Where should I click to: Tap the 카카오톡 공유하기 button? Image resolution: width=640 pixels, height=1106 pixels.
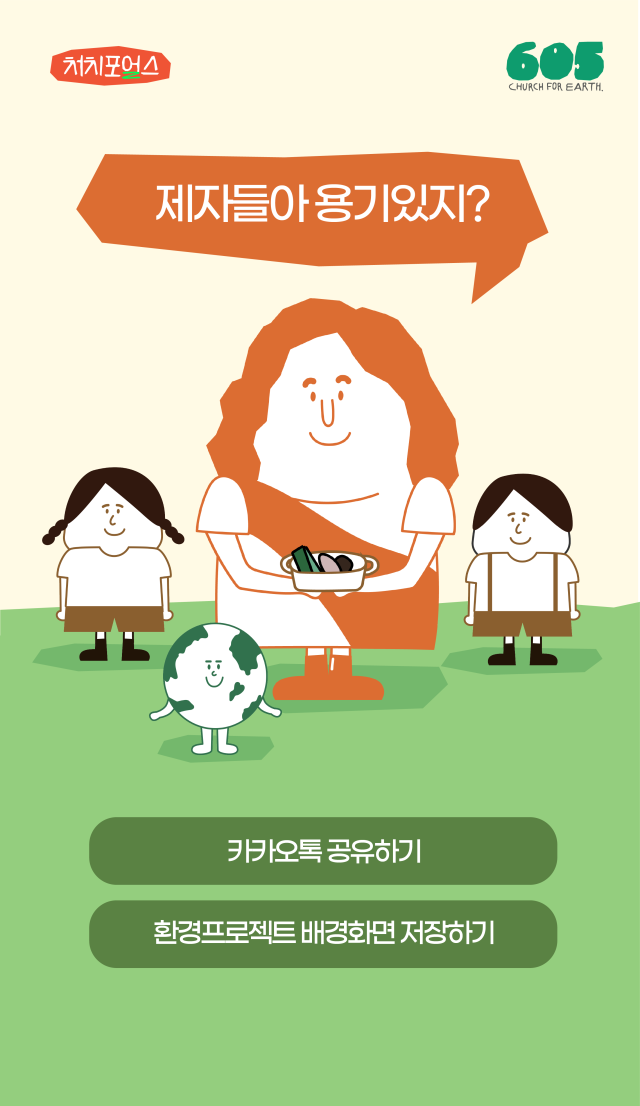click(x=323, y=851)
